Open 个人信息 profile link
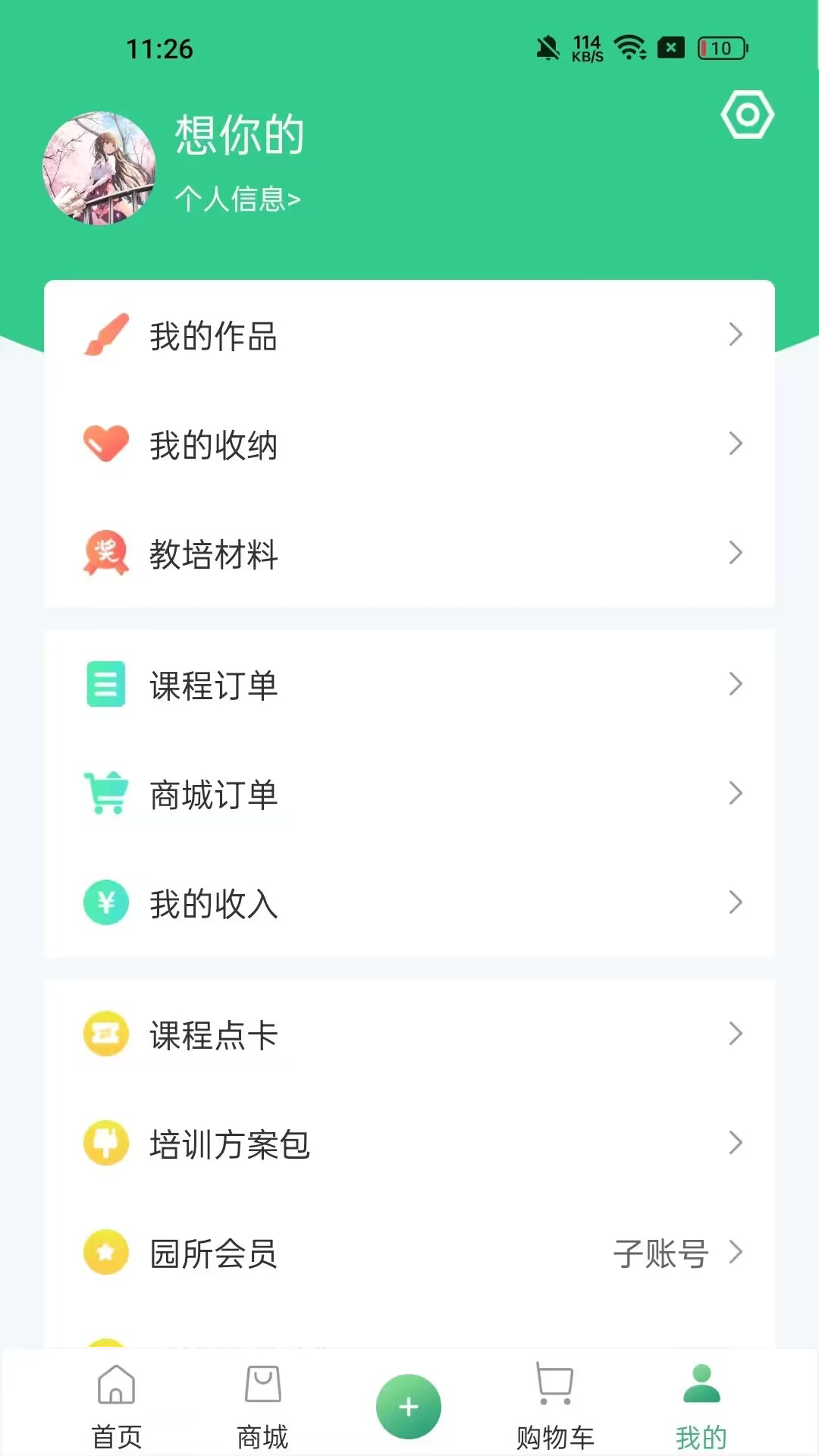The height and width of the screenshot is (1456, 819). coord(237,199)
